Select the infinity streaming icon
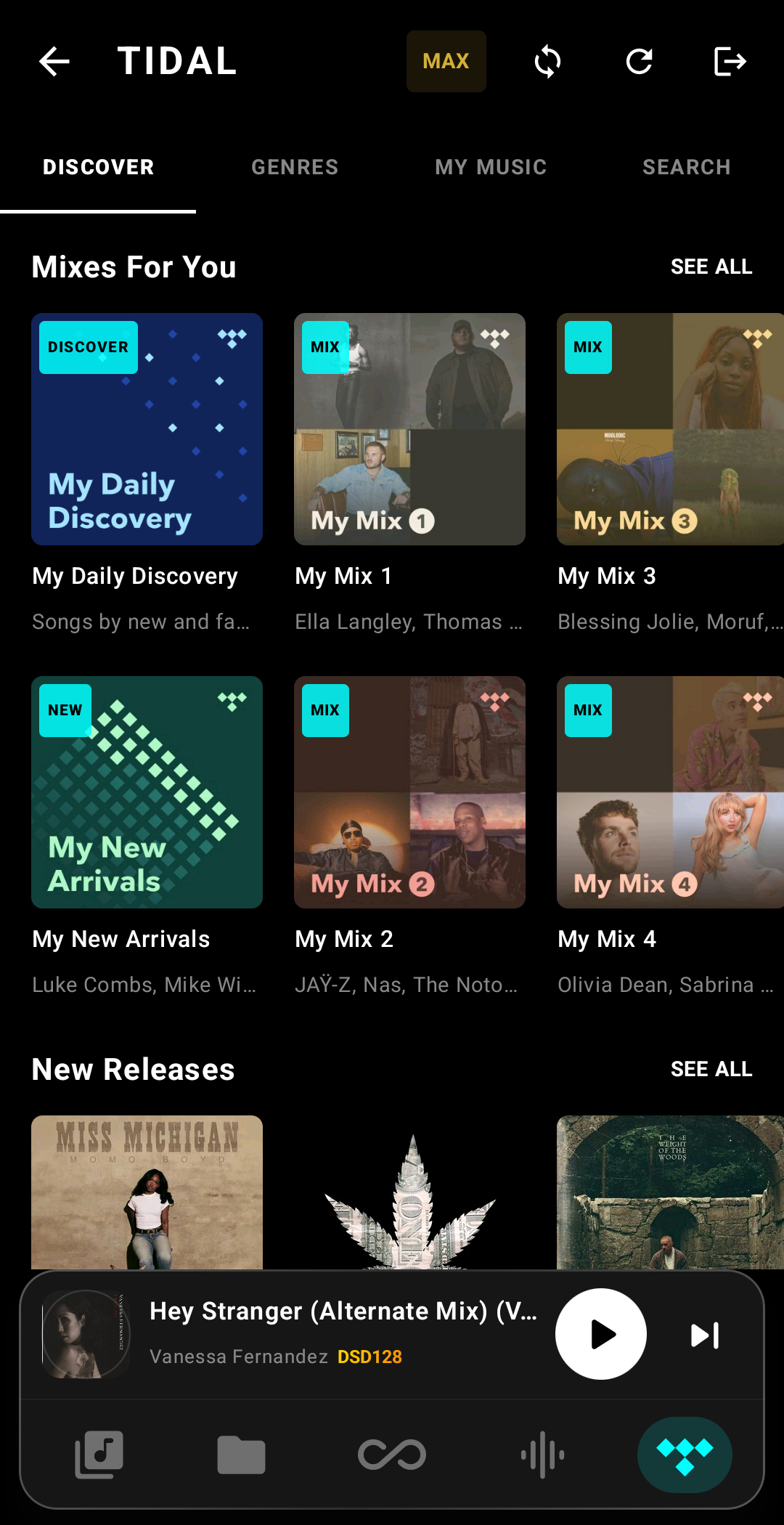 [392, 1455]
